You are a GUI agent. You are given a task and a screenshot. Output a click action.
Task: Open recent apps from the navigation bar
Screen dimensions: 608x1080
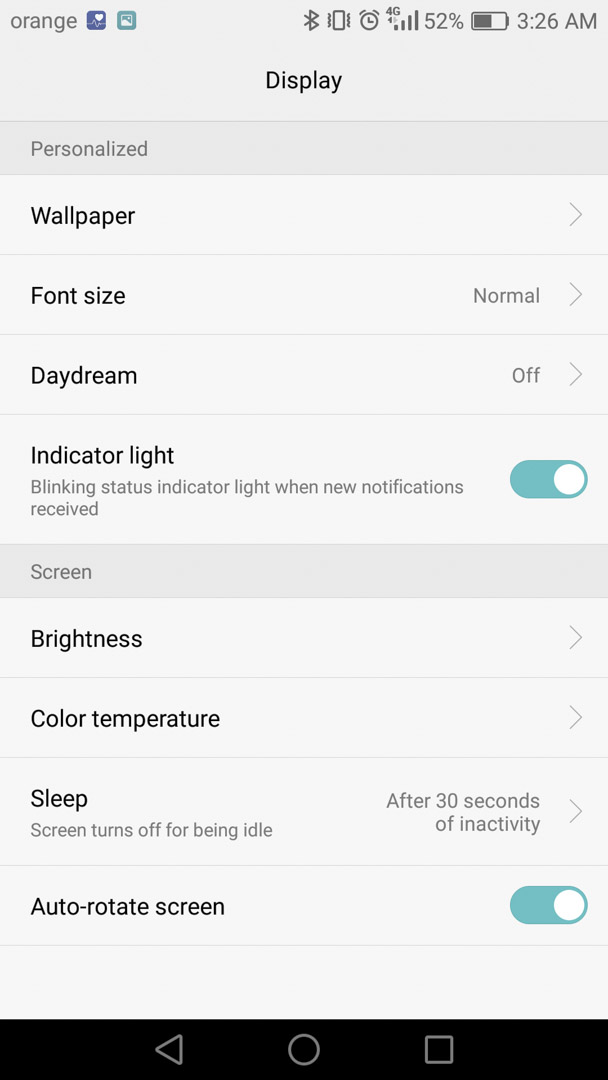pyautogui.click(x=439, y=1050)
